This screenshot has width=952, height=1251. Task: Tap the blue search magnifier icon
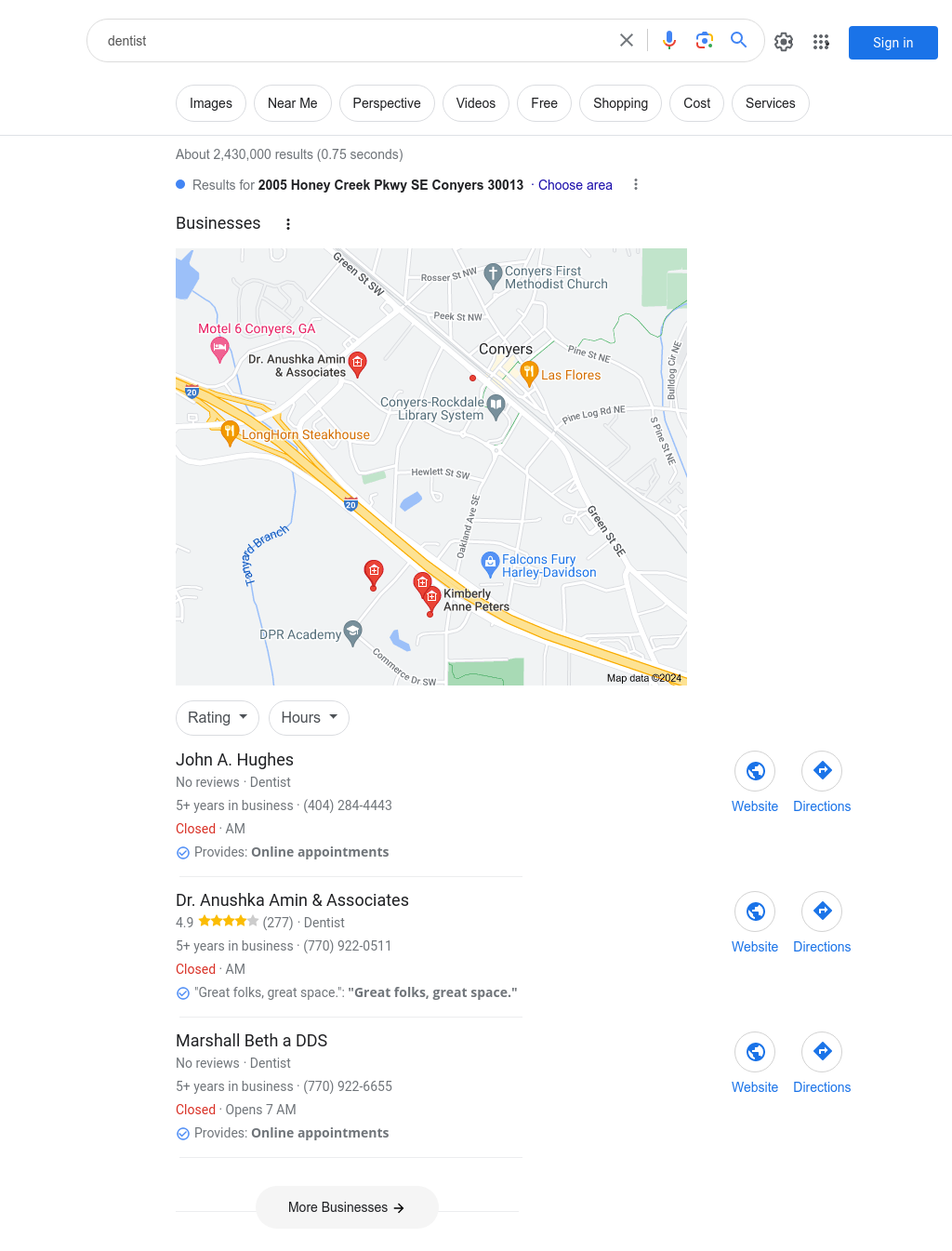pos(739,41)
